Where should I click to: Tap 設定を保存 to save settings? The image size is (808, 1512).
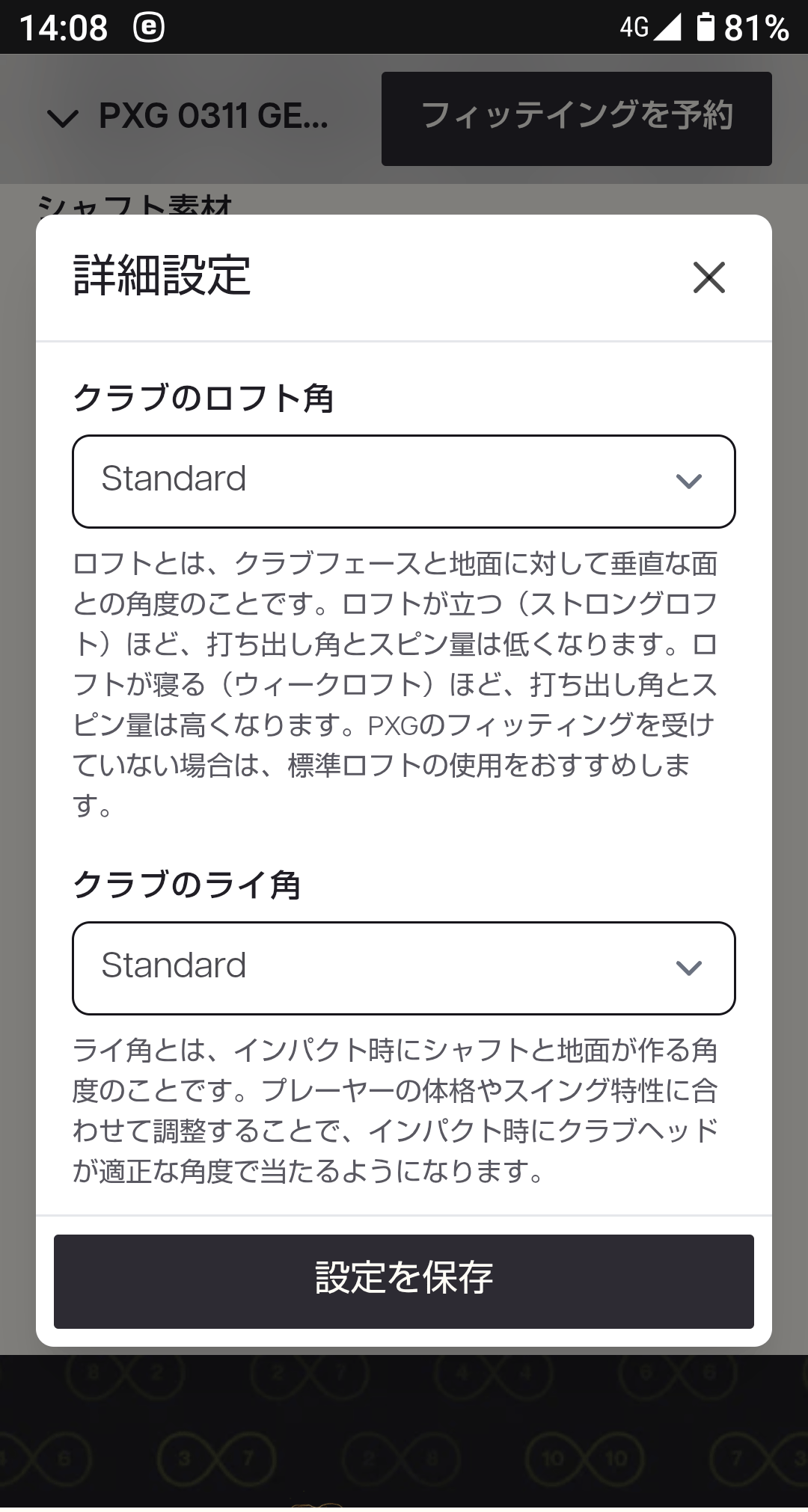tap(403, 1281)
